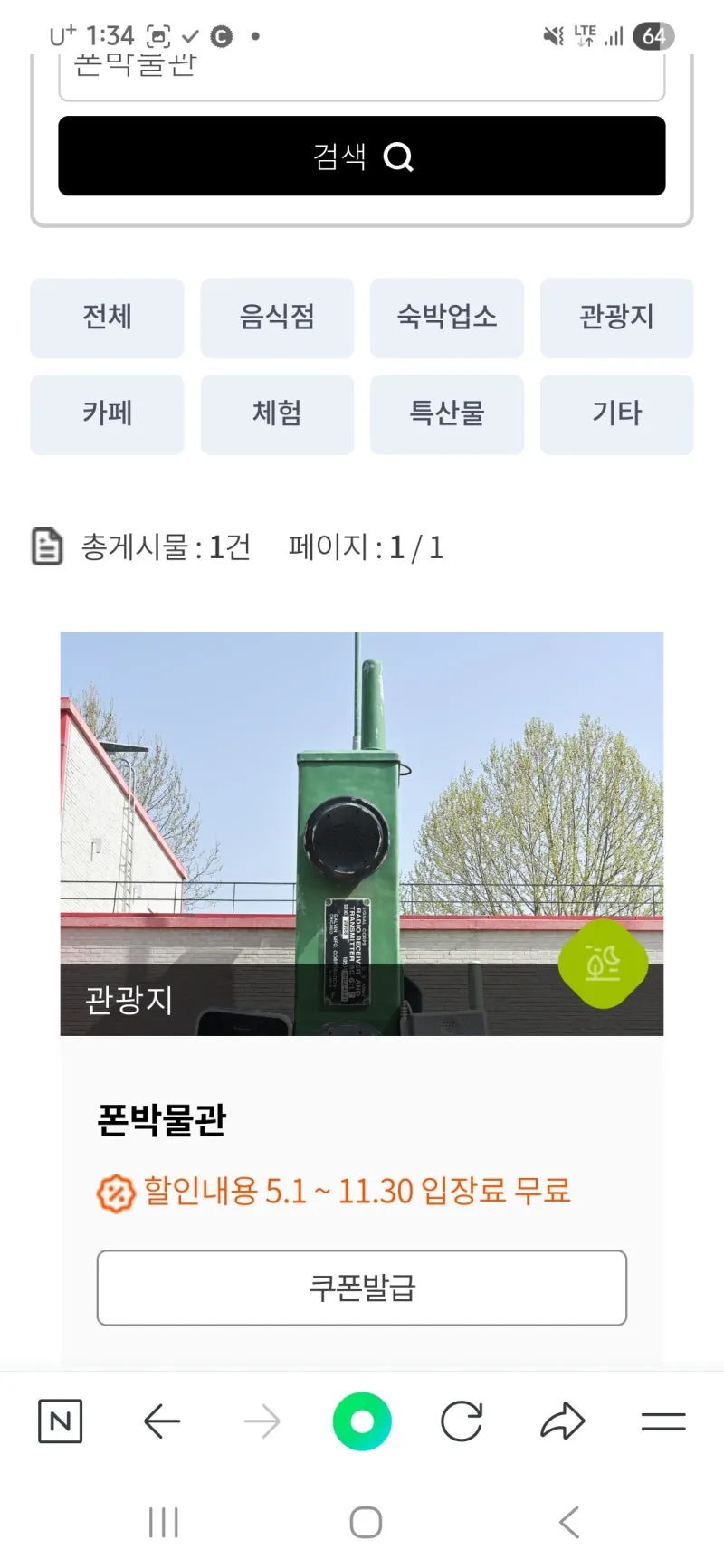The height and width of the screenshot is (1568, 724).
Task: Tap the green Naver center button
Action: point(362,1421)
